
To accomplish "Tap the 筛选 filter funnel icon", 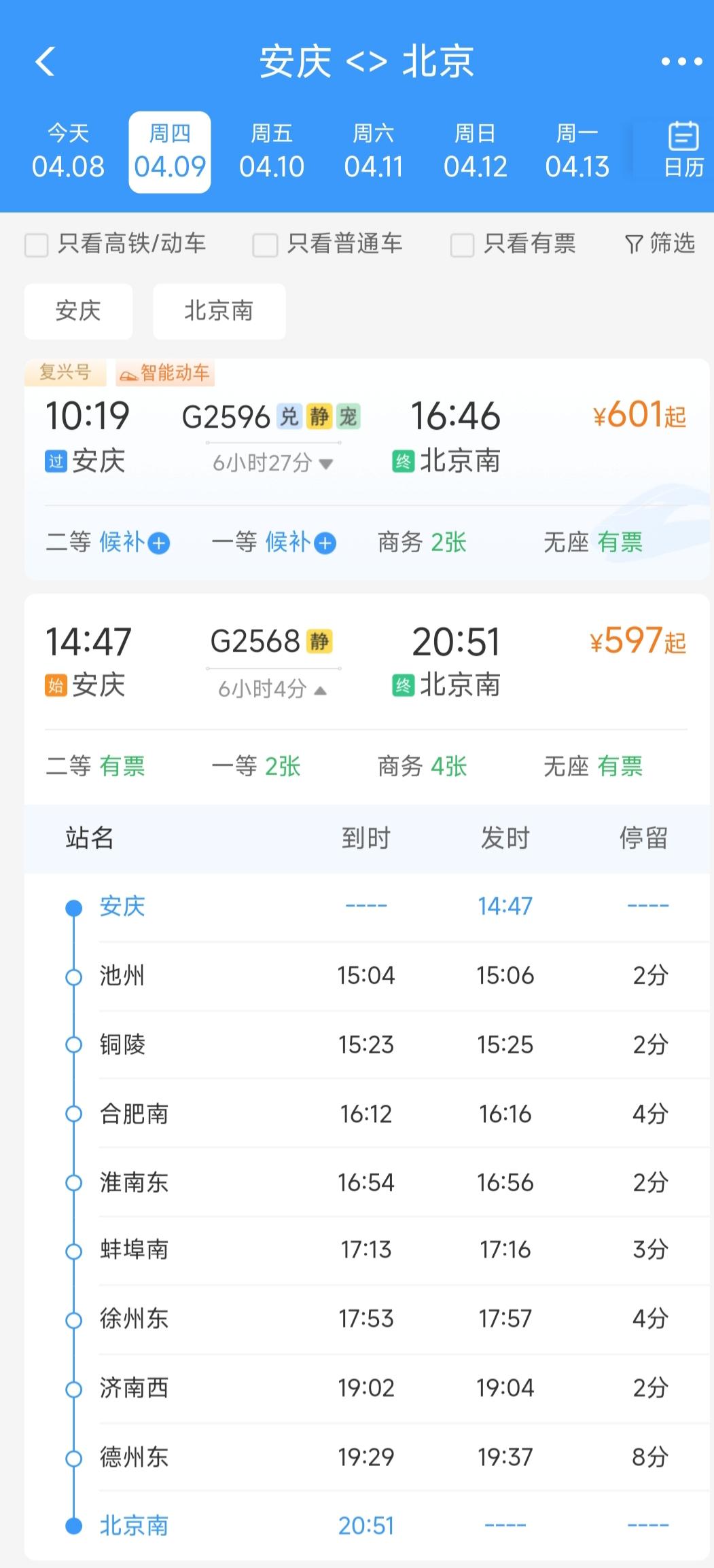I will pos(658,244).
